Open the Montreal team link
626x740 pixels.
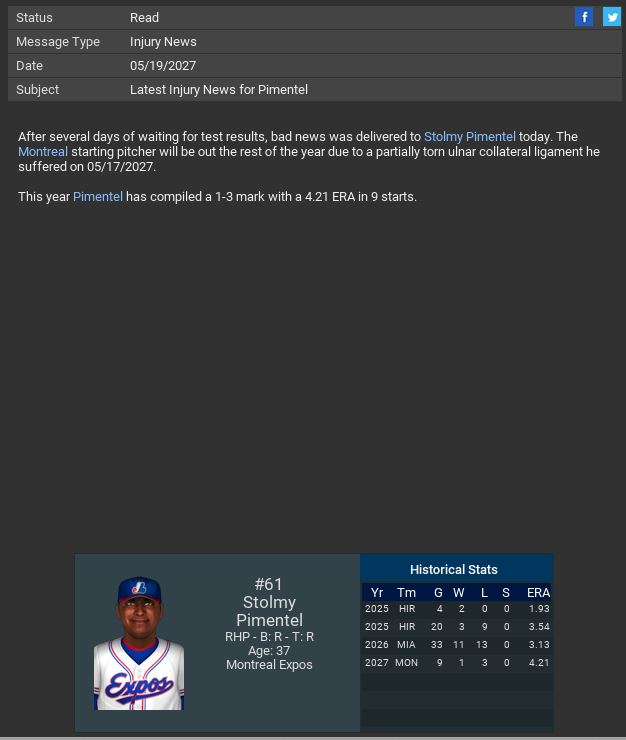click(x=43, y=152)
